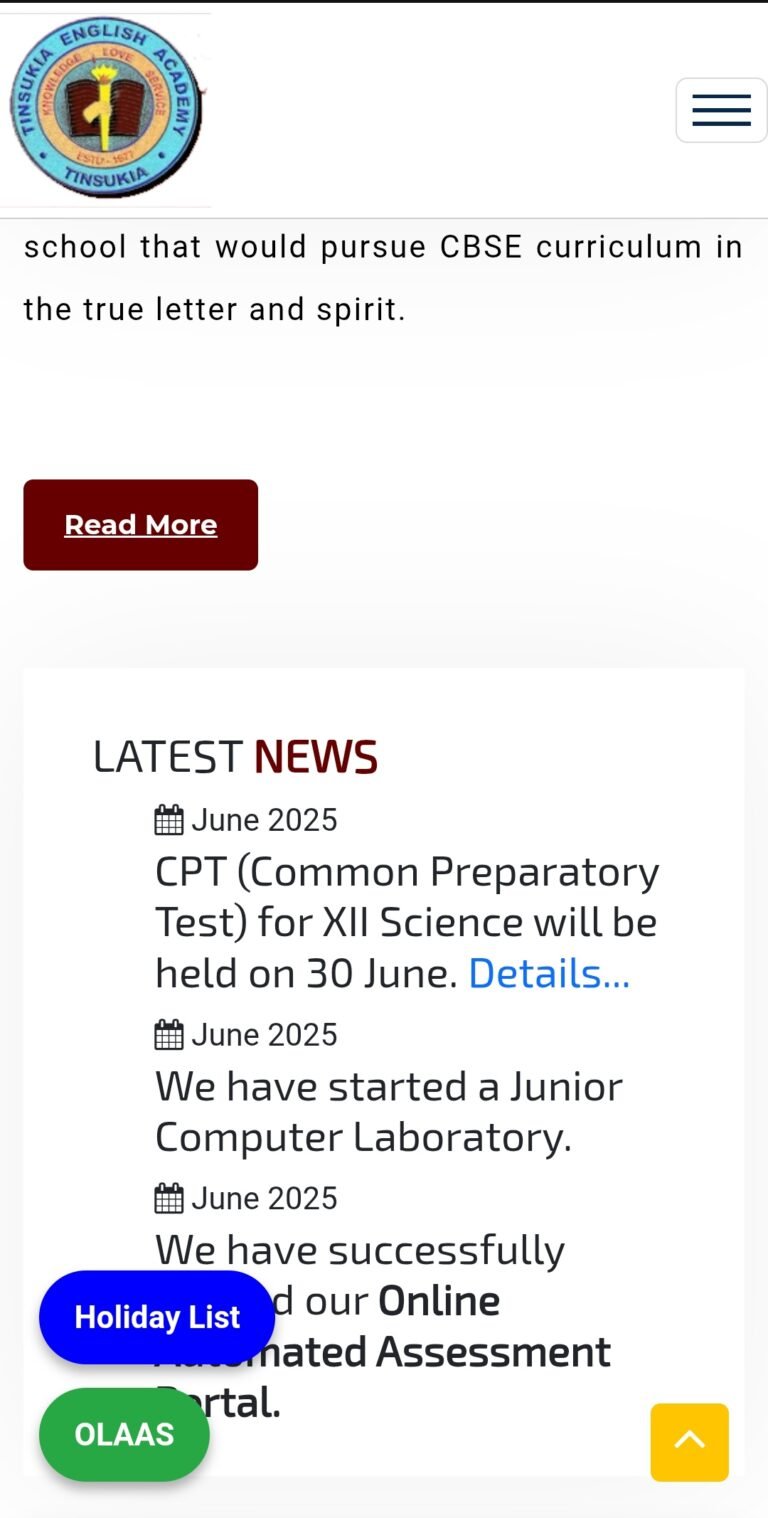Viewport: 768px width, 1518px height.
Task: Open the Holiday List button
Action: coord(157,1317)
